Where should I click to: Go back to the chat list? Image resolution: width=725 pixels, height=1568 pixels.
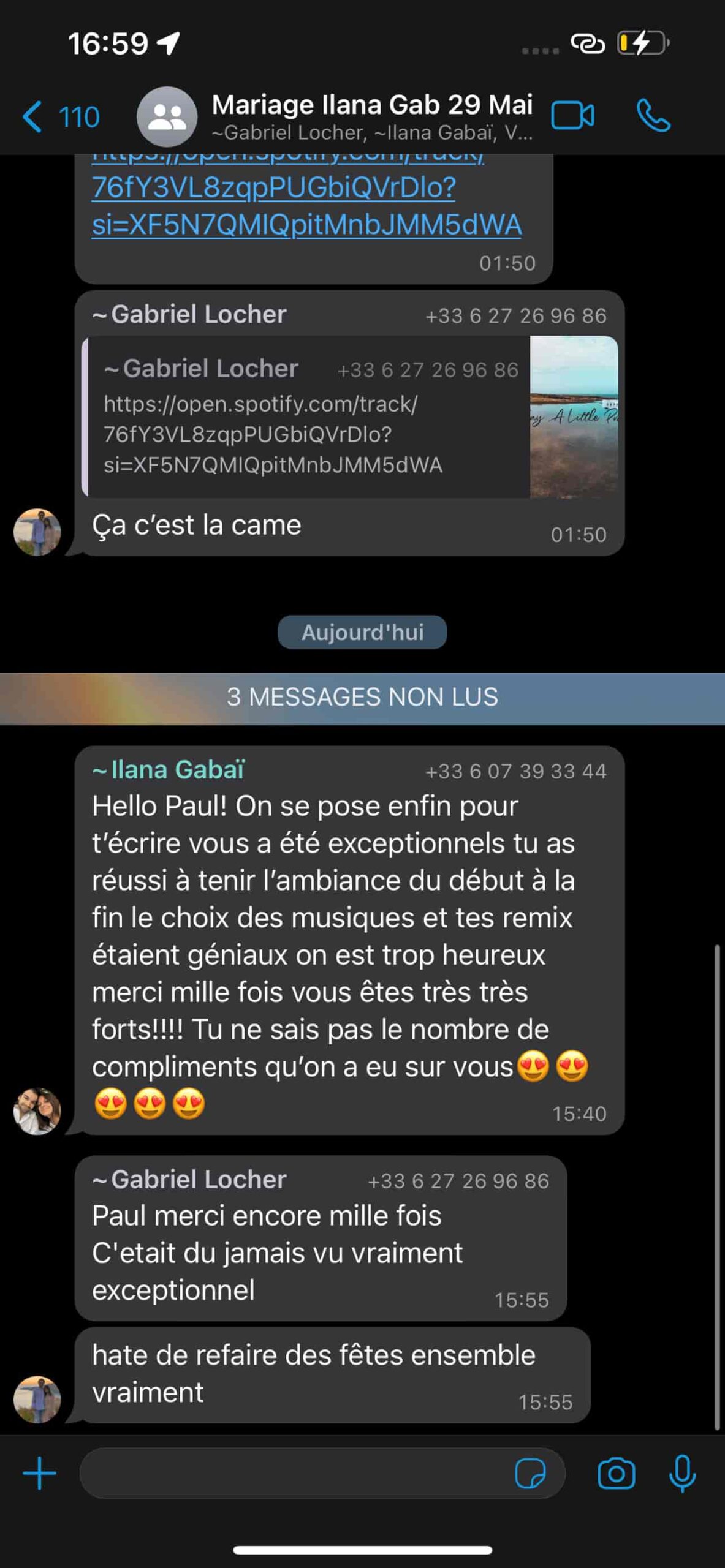tap(58, 116)
